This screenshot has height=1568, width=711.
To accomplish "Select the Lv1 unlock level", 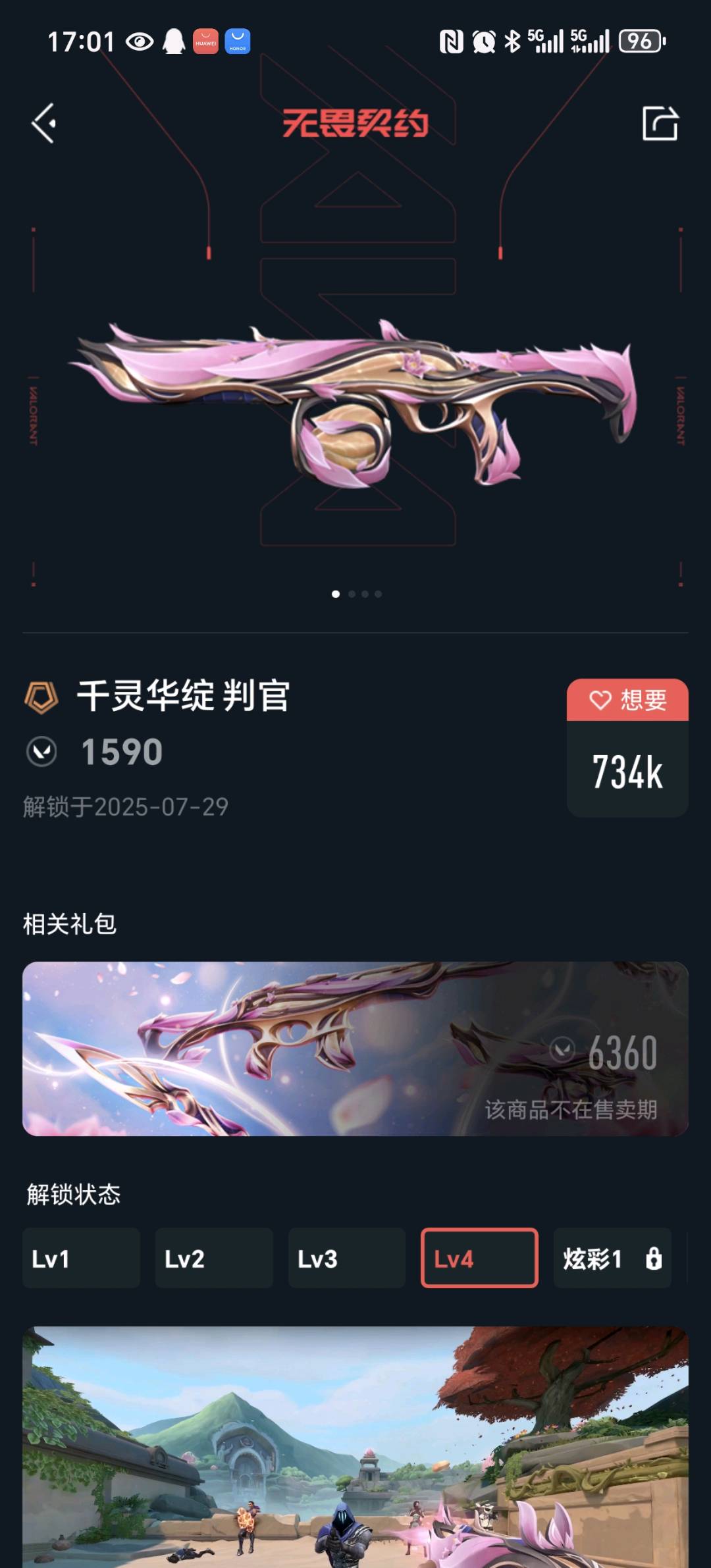I will click(81, 1258).
